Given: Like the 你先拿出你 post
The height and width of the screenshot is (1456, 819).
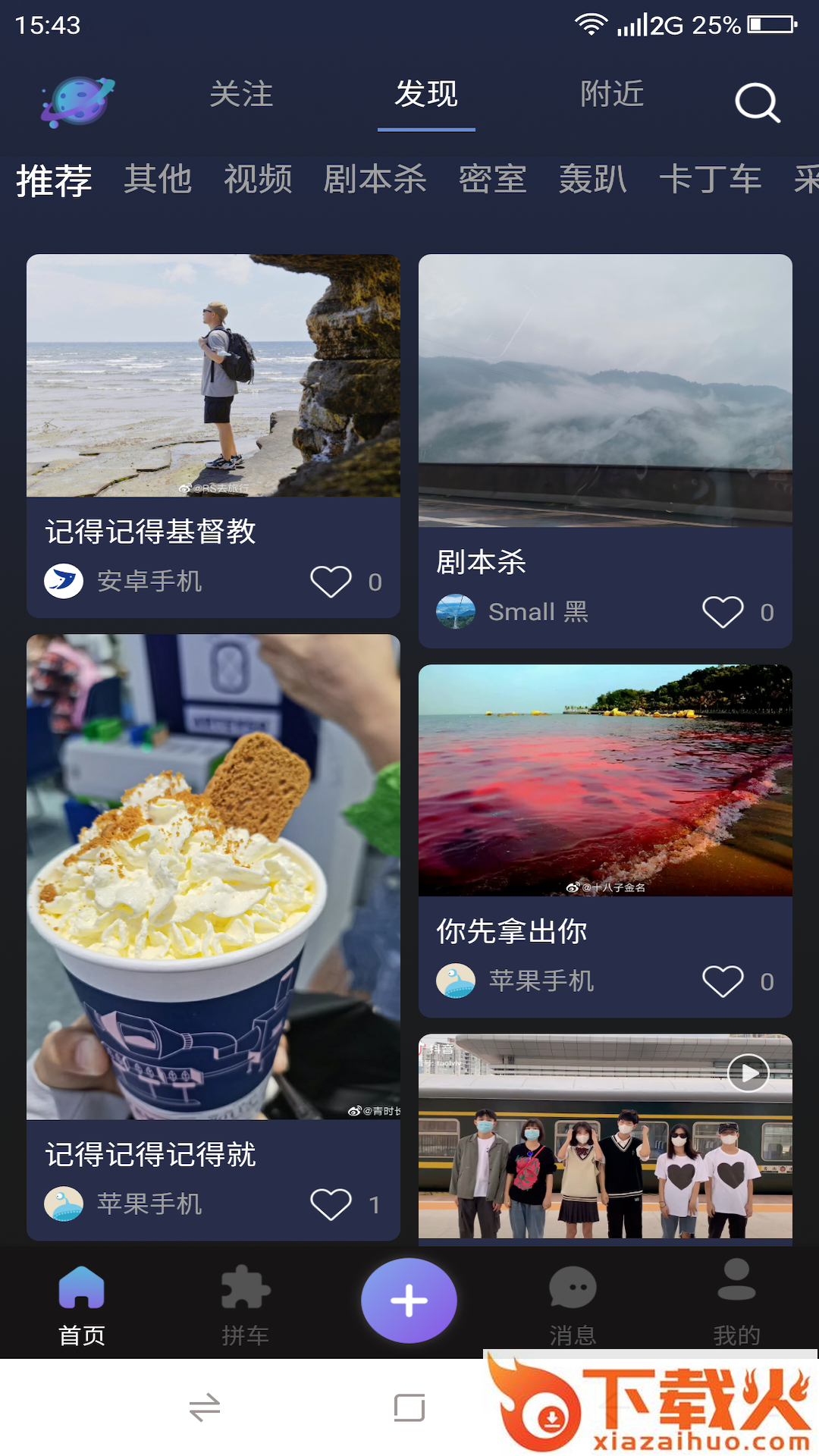Looking at the screenshot, I should pos(723,981).
